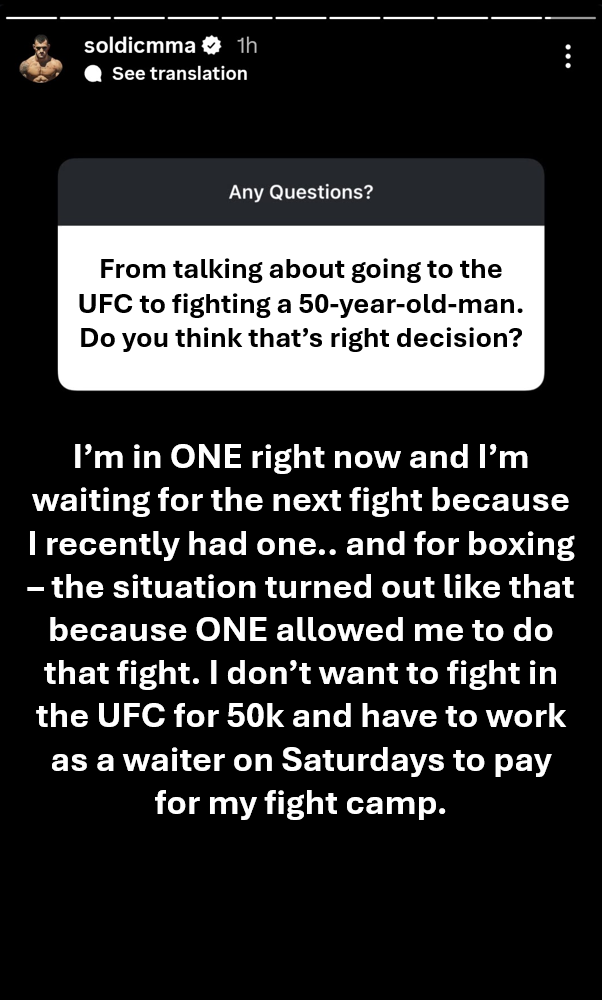Tap See translation

tap(178, 73)
